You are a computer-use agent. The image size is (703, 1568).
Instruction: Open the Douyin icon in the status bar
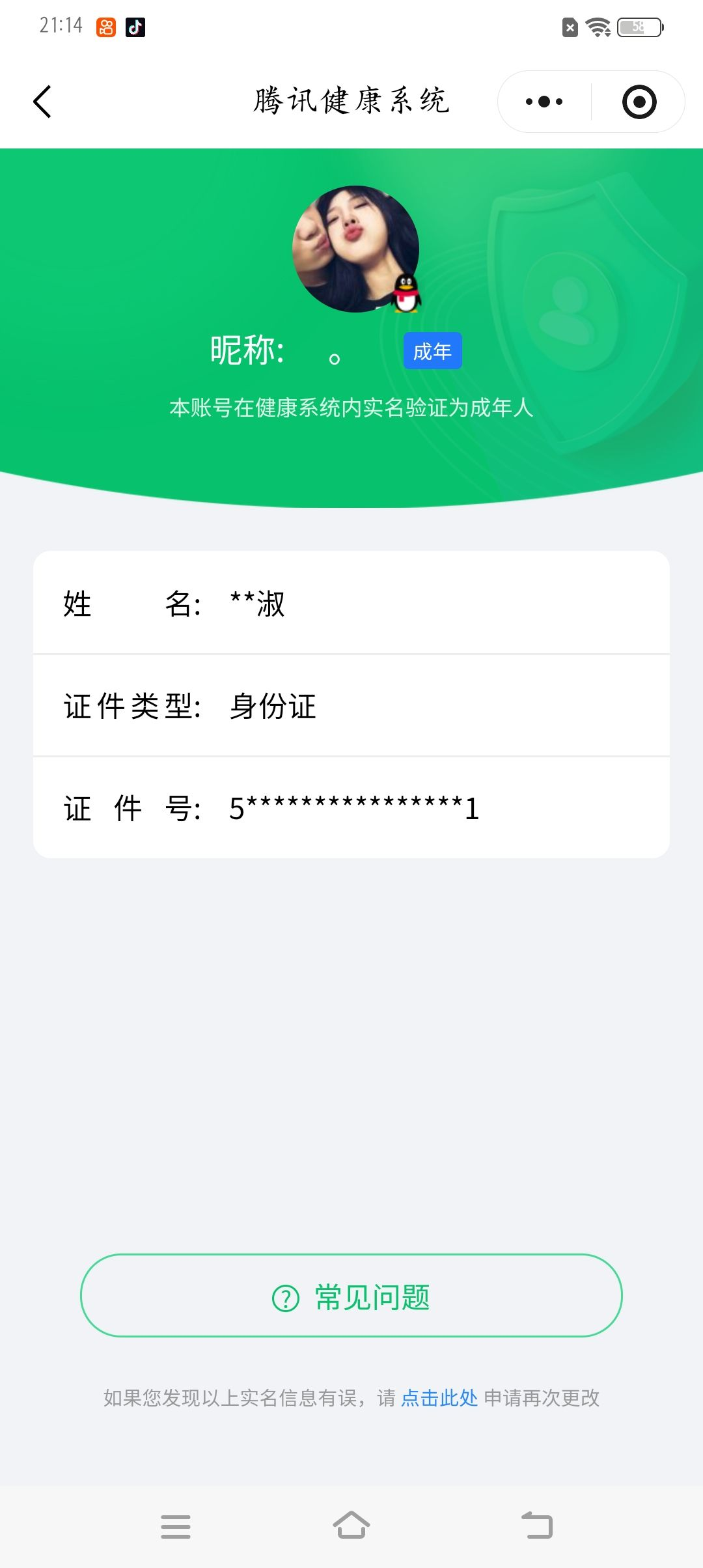(135, 27)
